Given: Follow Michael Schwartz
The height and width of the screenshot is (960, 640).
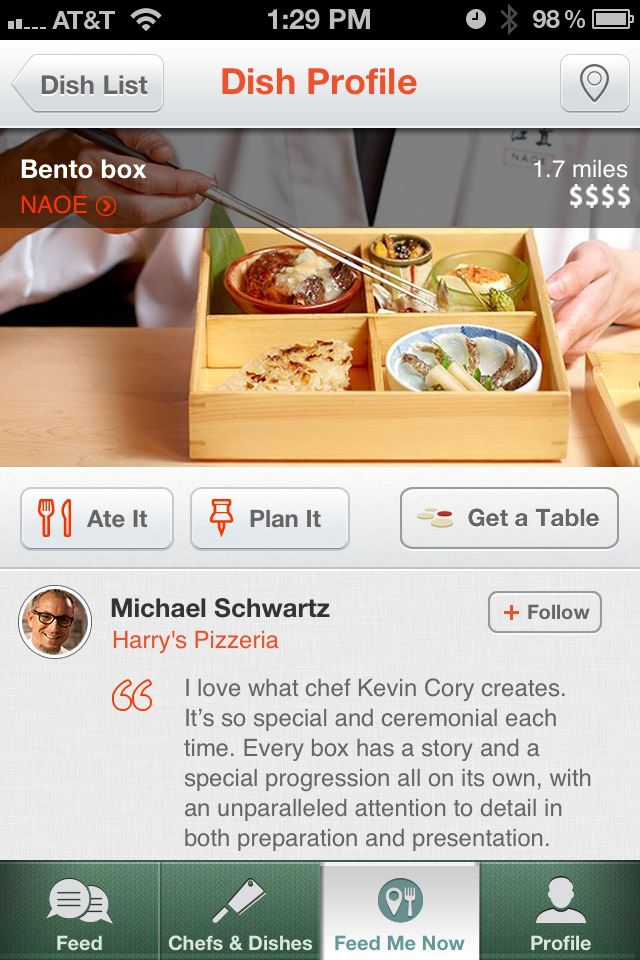Looking at the screenshot, I should [545, 612].
